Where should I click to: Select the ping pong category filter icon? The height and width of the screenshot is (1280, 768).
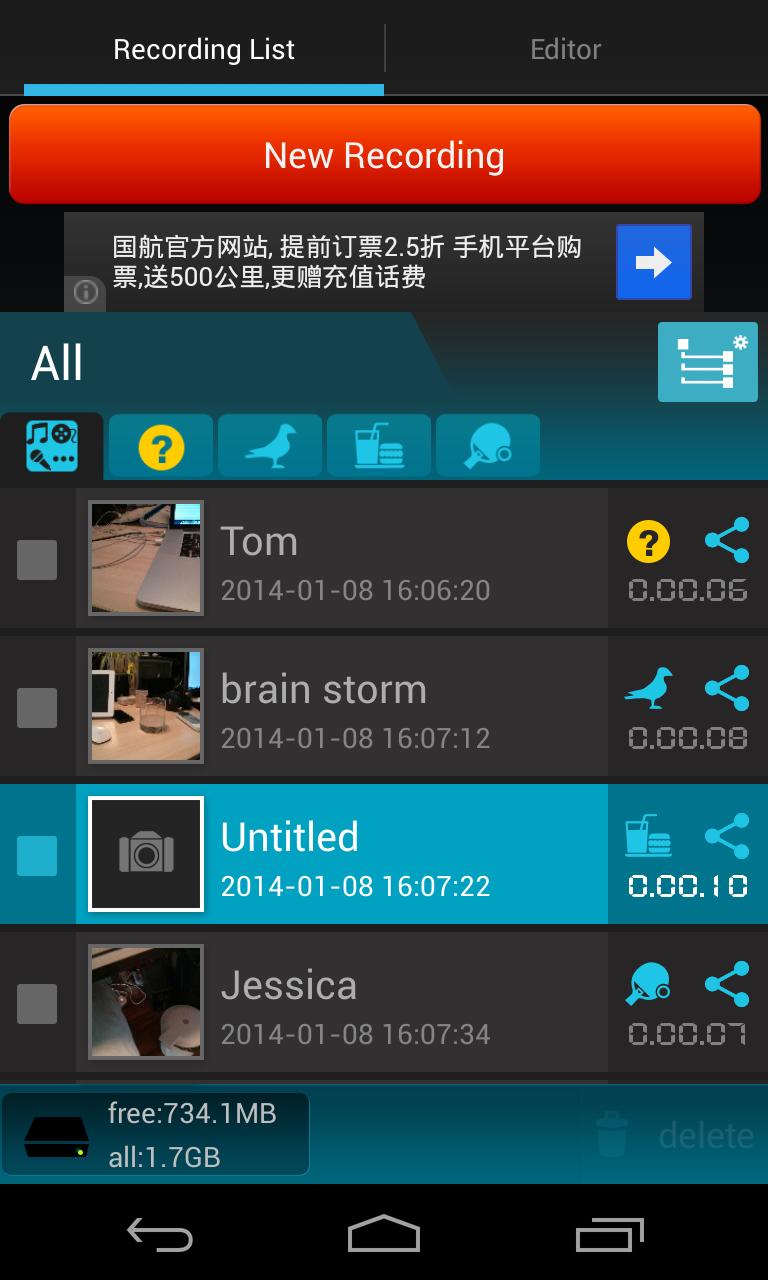[487, 445]
